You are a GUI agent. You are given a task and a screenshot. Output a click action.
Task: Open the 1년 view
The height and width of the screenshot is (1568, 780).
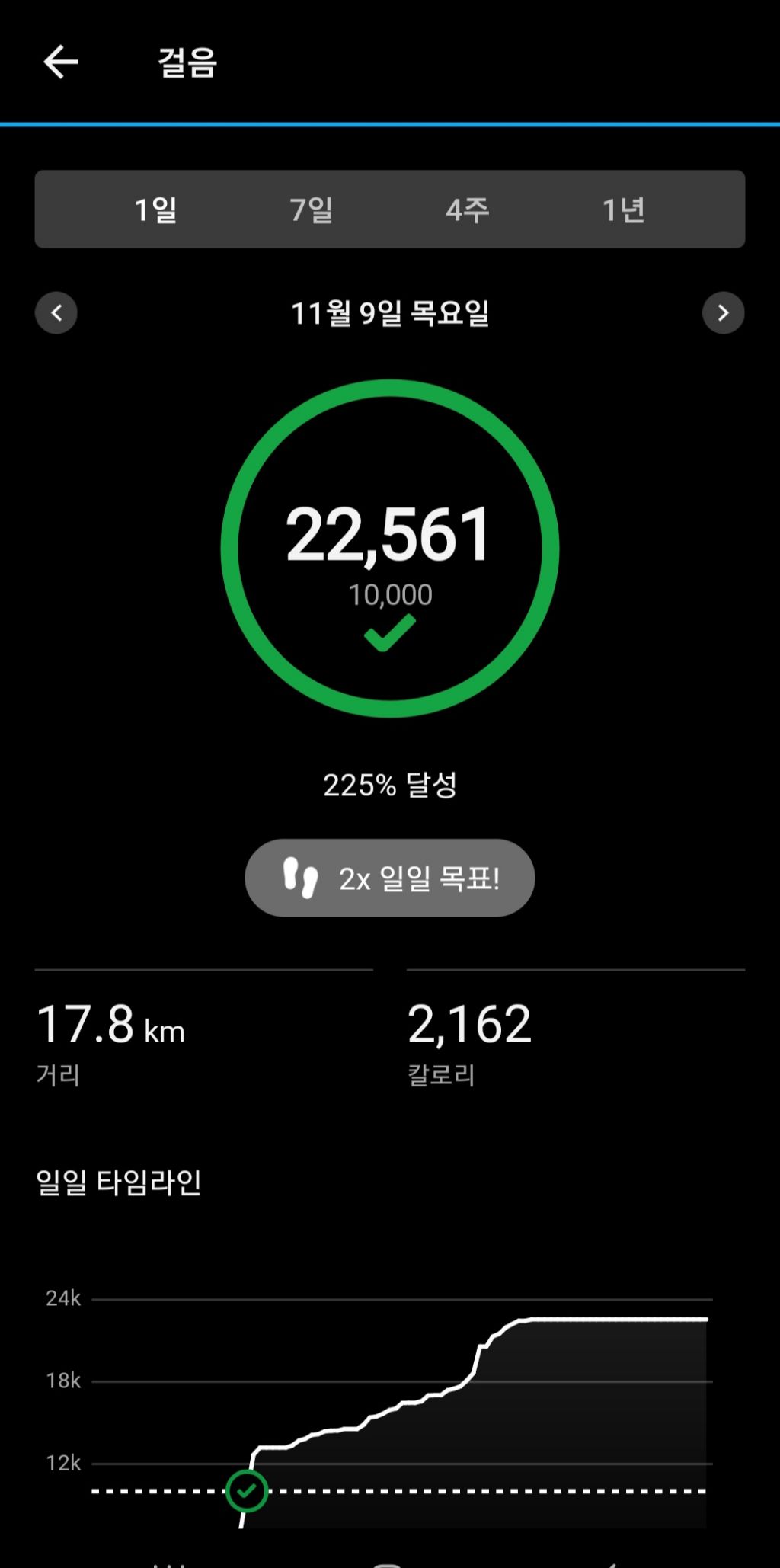pyautogui.click(x=623, y=210)
